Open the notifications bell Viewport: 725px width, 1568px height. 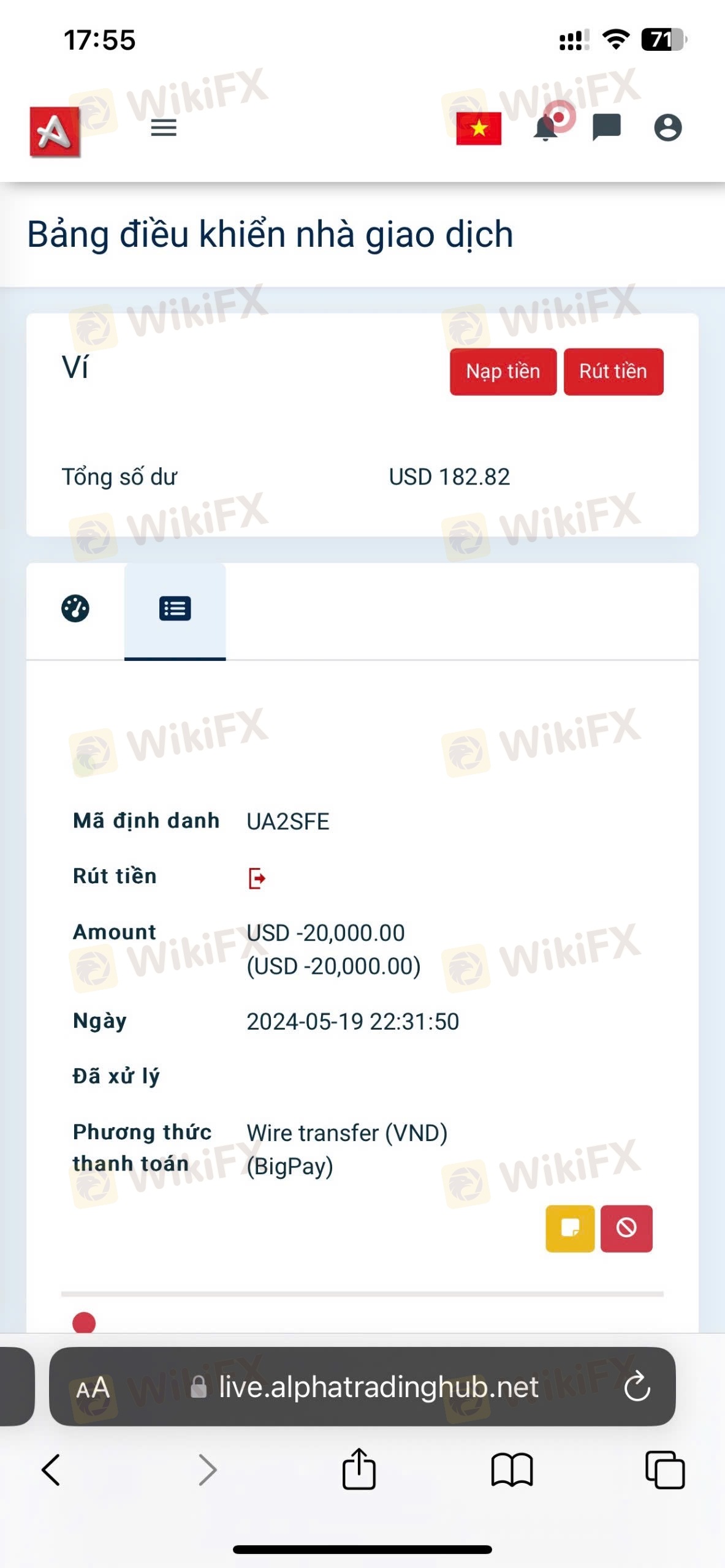545,128
